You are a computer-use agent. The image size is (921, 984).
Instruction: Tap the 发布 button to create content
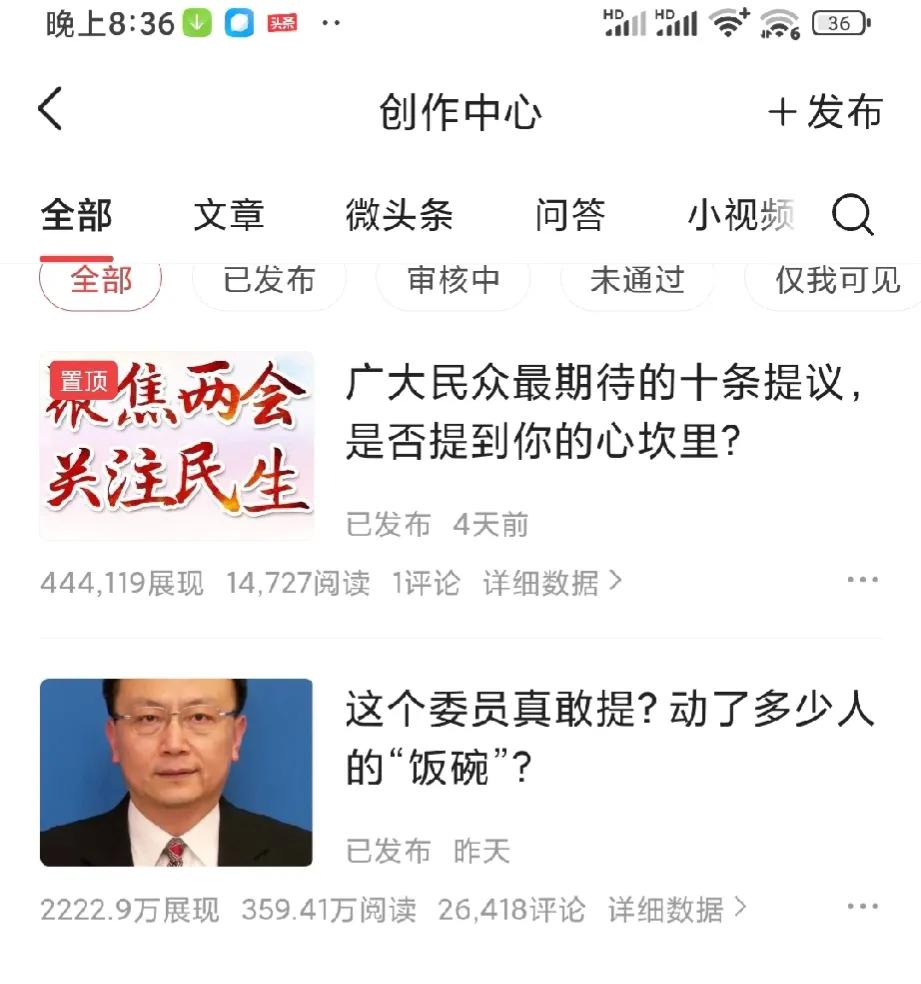(x=827, y=112)
